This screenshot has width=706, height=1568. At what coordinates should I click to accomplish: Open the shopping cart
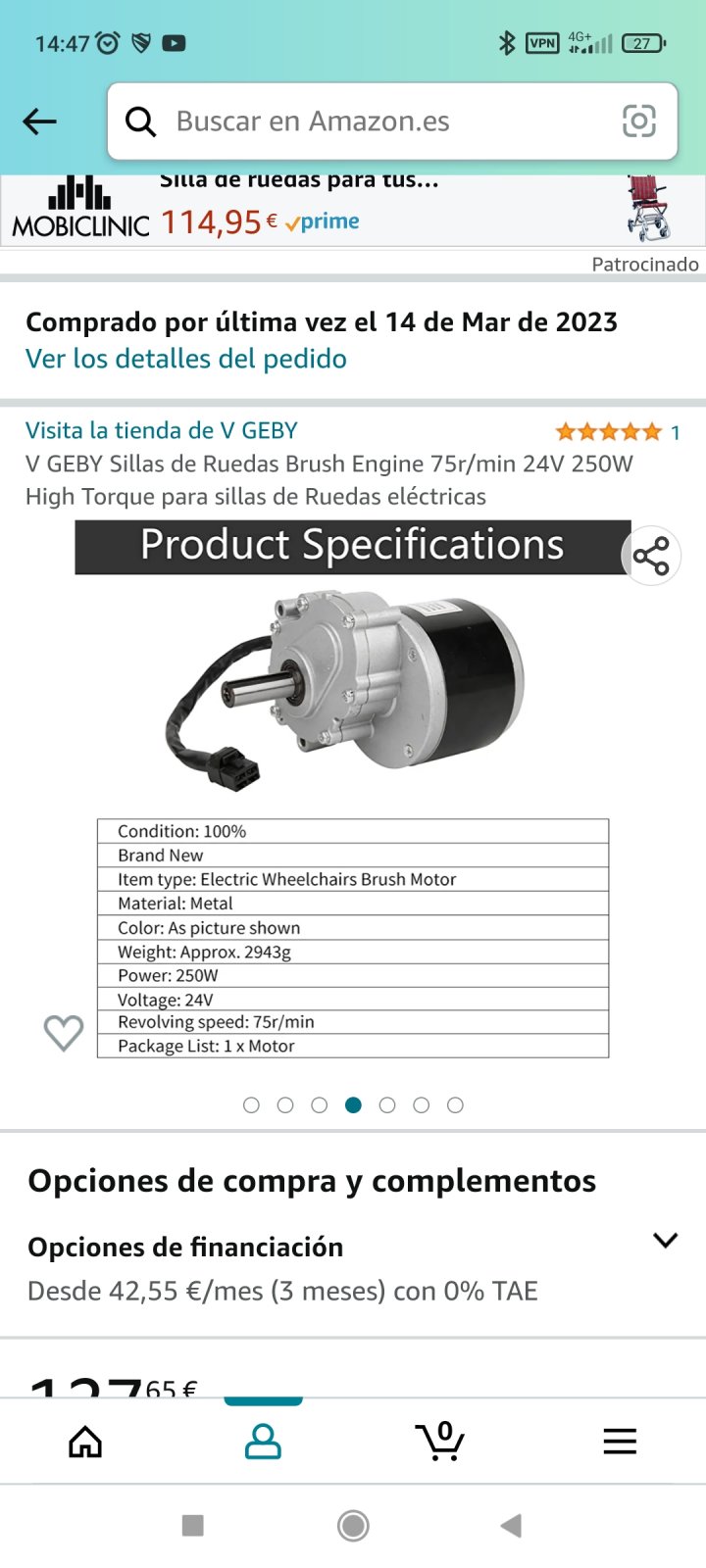[440, 1441]
